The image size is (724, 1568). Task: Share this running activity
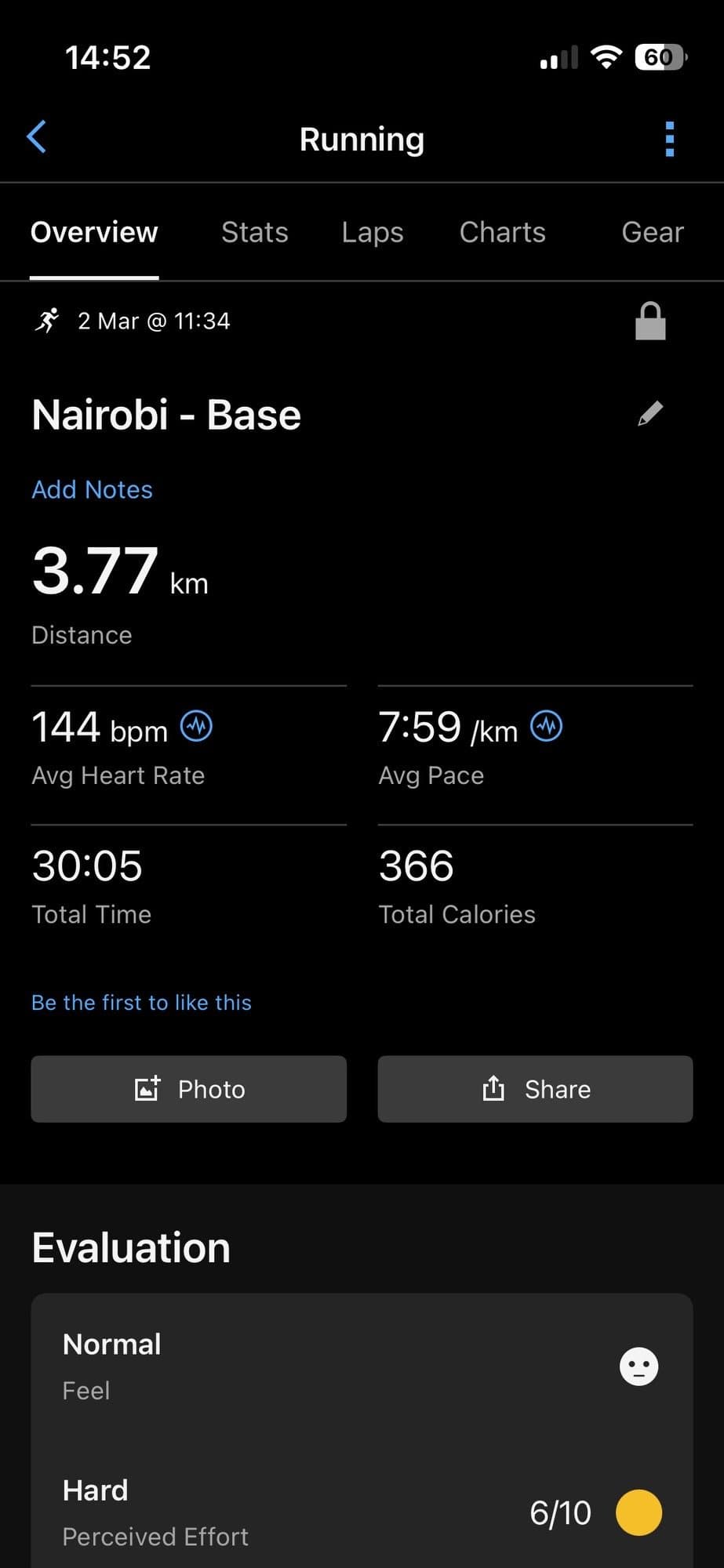click(x=535, y=1089)
